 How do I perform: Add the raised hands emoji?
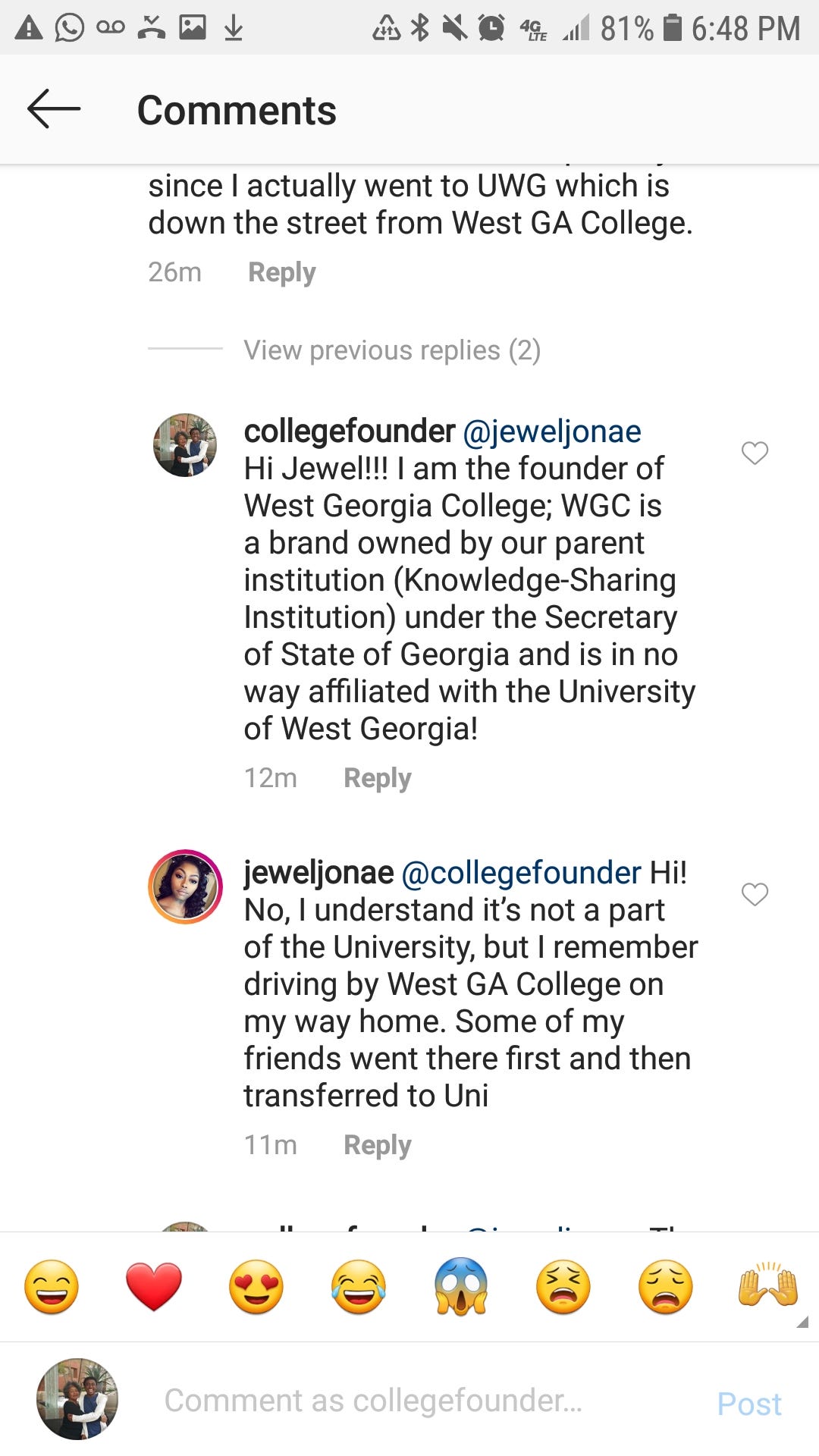pos(767,1285)
